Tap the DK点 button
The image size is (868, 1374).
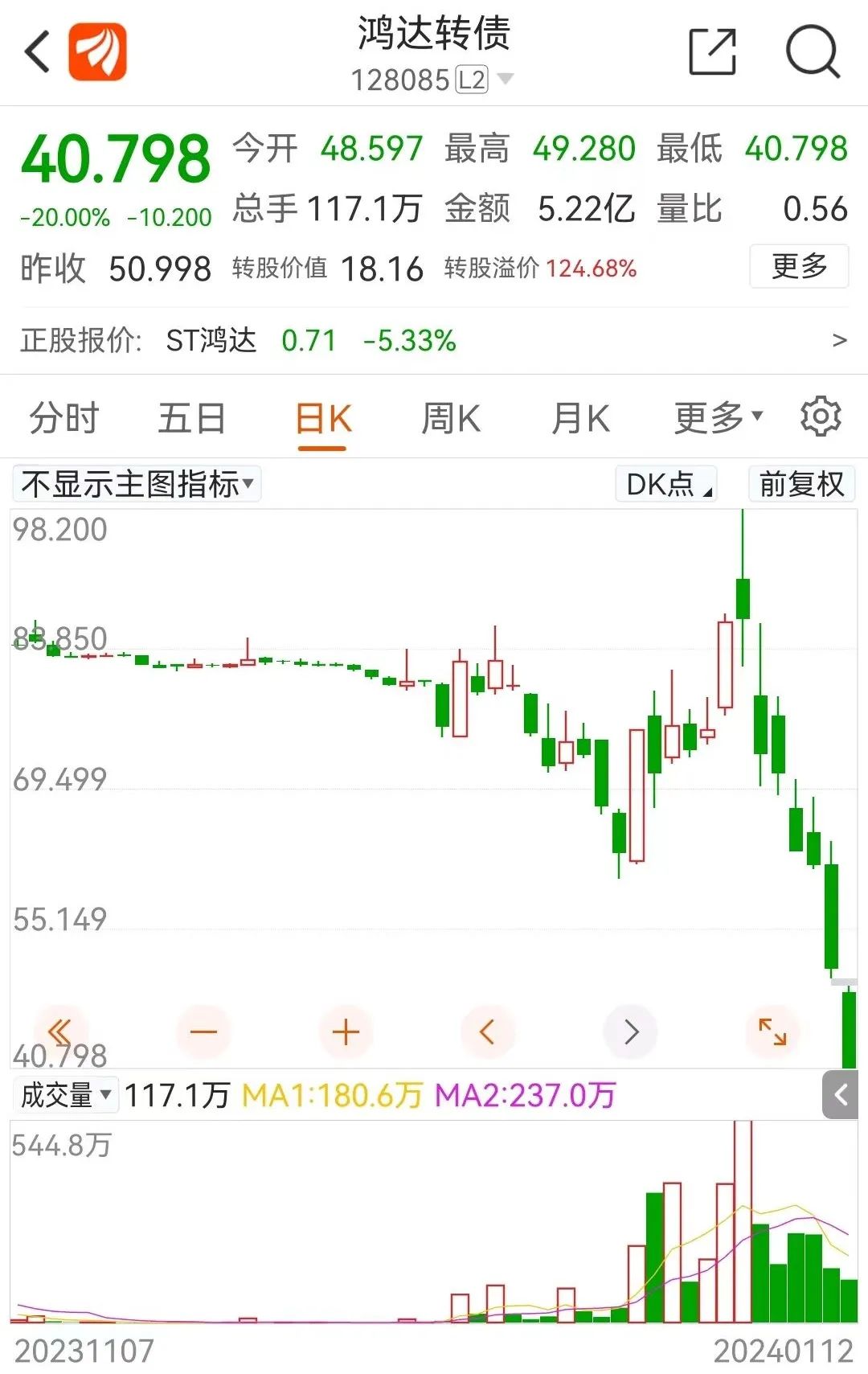pyautogui.click(x=666, y=484)
